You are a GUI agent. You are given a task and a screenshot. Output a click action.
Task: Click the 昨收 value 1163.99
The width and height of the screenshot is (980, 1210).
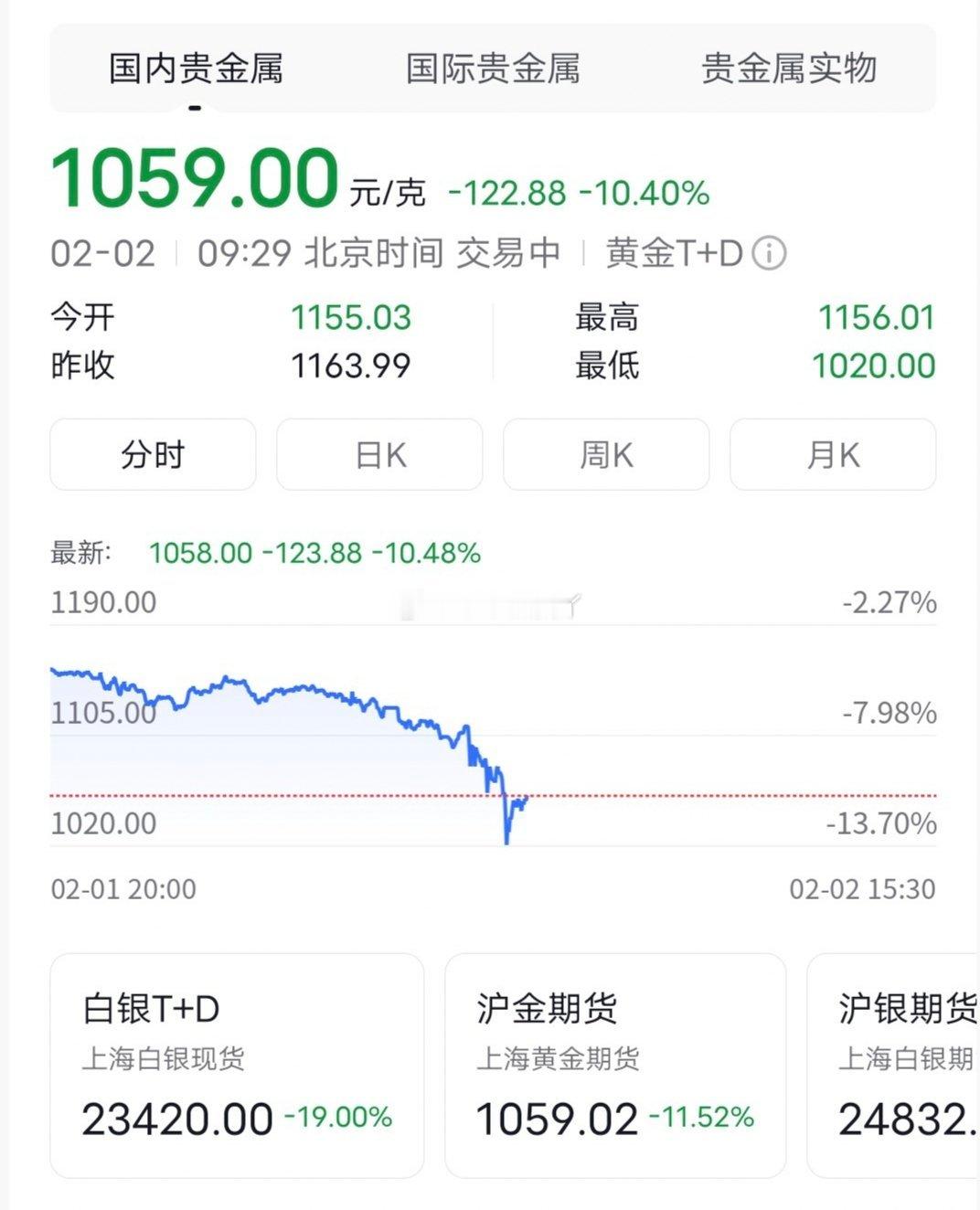pyautogui.click(x=350, y=366)
